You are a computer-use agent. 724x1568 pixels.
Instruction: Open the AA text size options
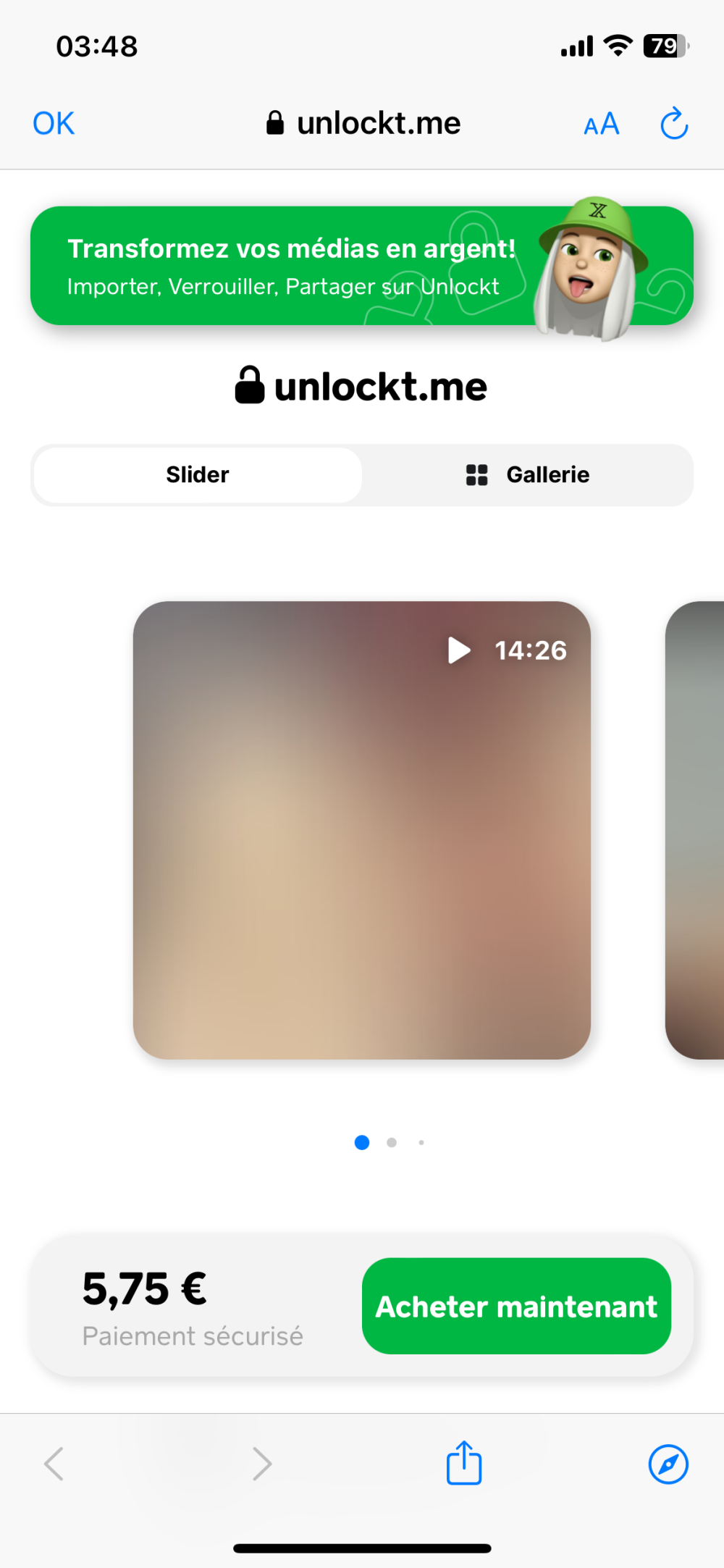[x=601, y=125]
